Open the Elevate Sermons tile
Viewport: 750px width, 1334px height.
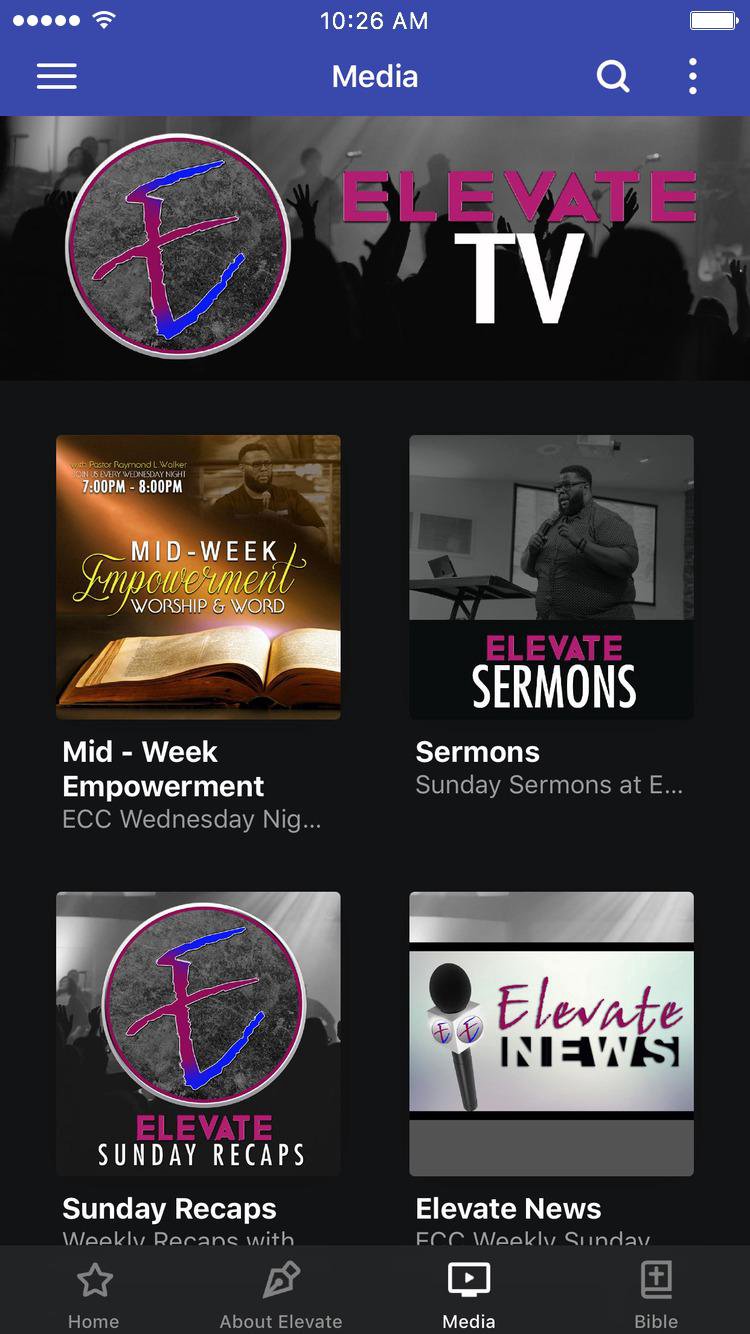pyautogui.click(x=551, y=577)
